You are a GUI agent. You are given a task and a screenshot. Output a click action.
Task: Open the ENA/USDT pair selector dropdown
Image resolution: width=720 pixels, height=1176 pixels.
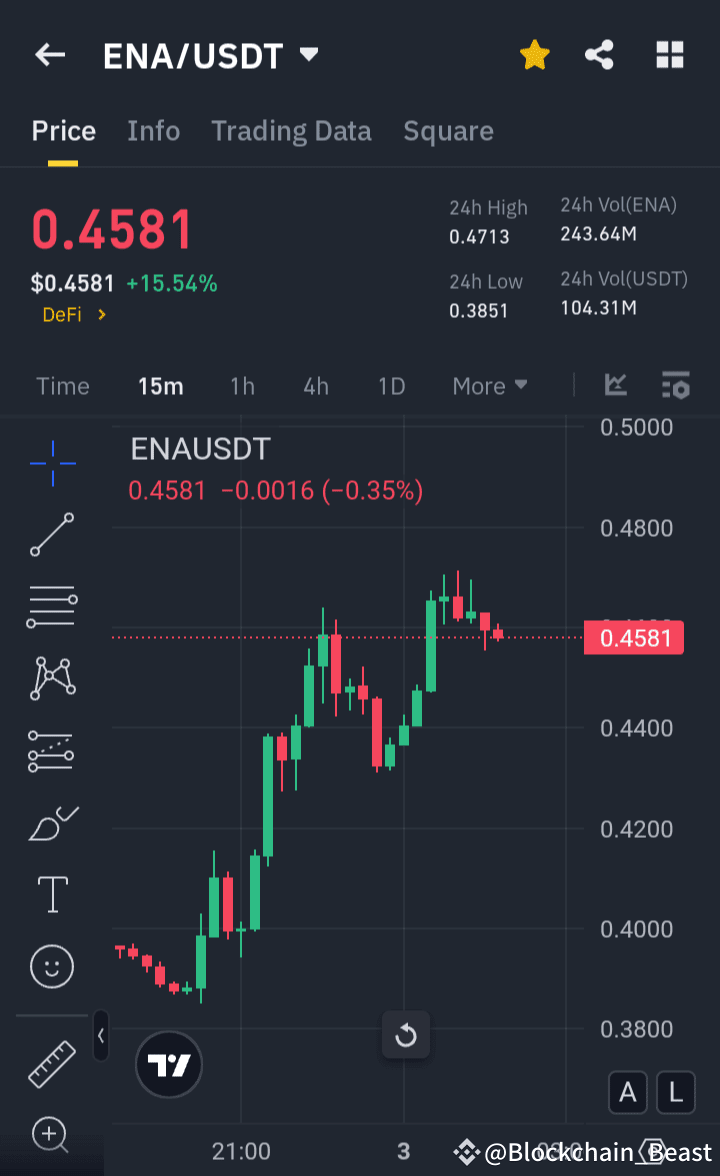point(308,55)
